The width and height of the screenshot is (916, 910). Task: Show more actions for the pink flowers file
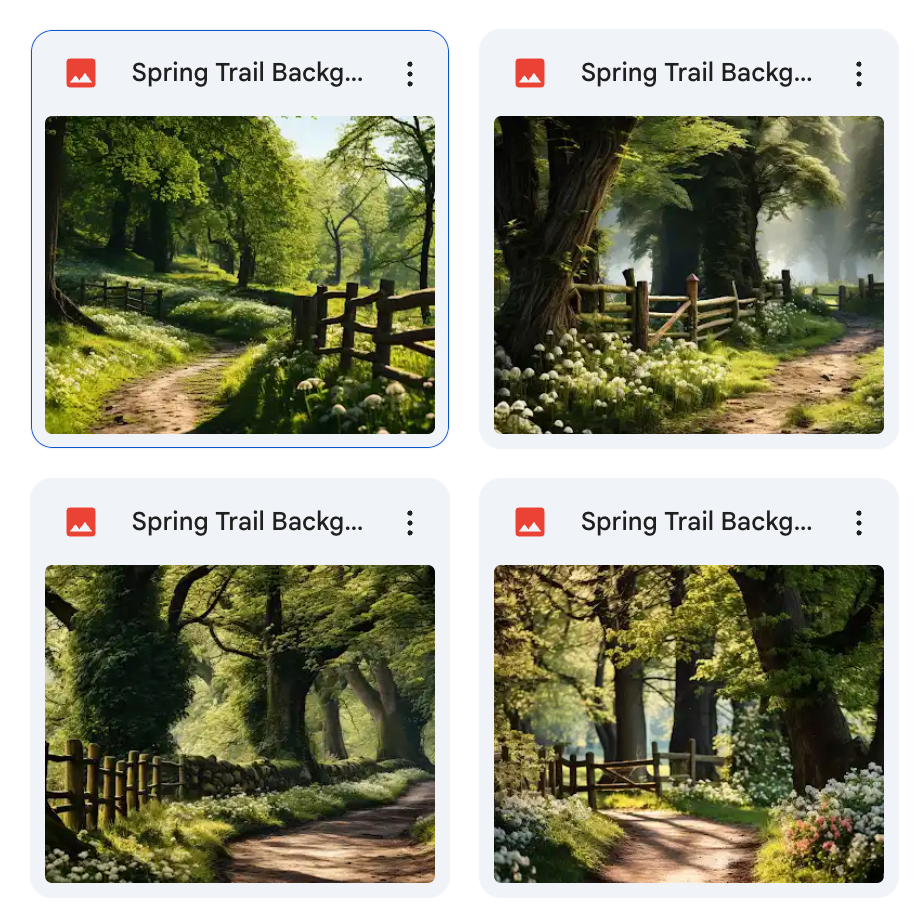(858, 522)
